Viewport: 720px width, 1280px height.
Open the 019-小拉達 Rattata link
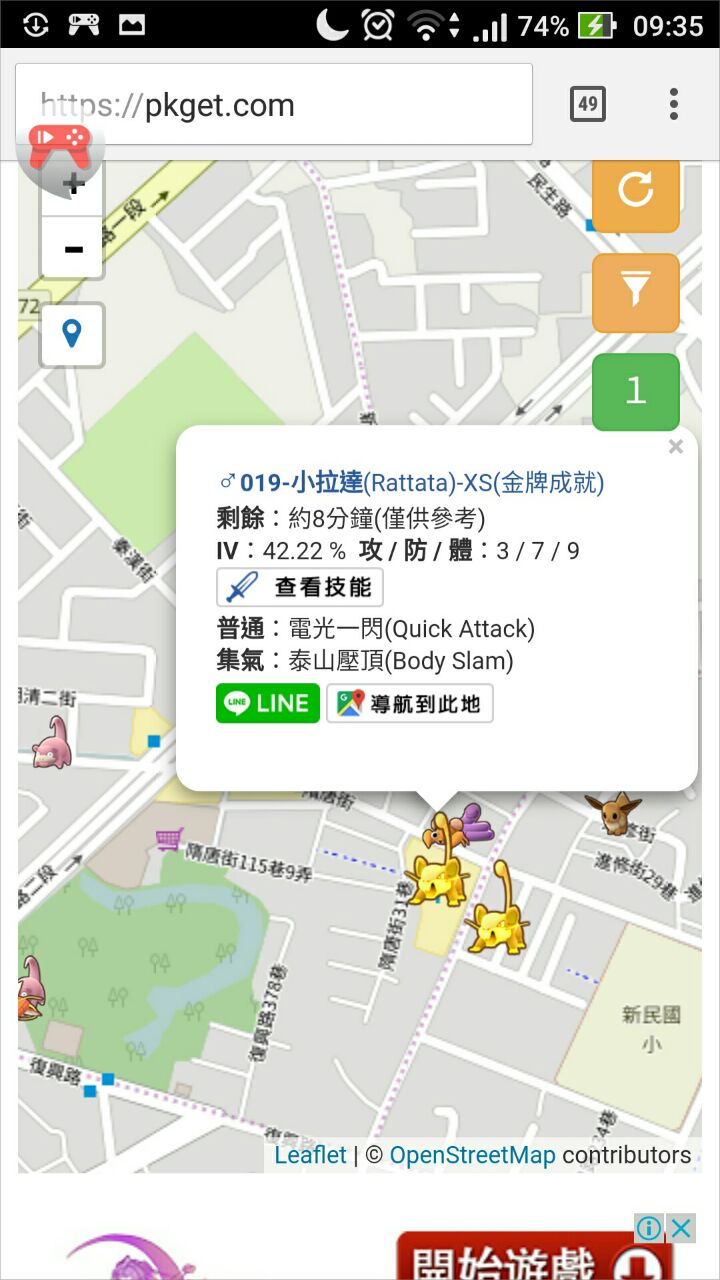coord(412,483)
